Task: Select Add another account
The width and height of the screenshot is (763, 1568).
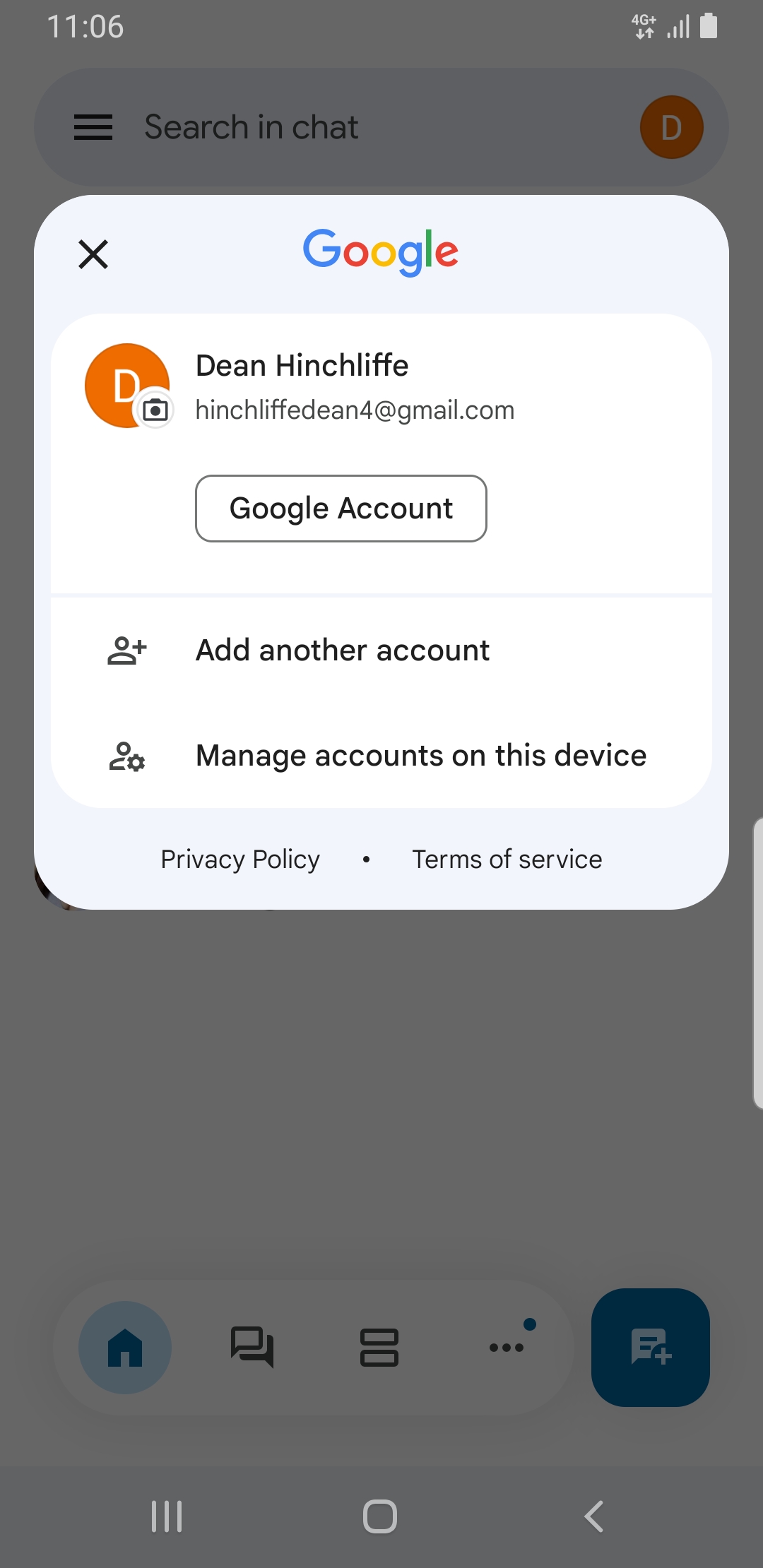Action: (381, 651)
